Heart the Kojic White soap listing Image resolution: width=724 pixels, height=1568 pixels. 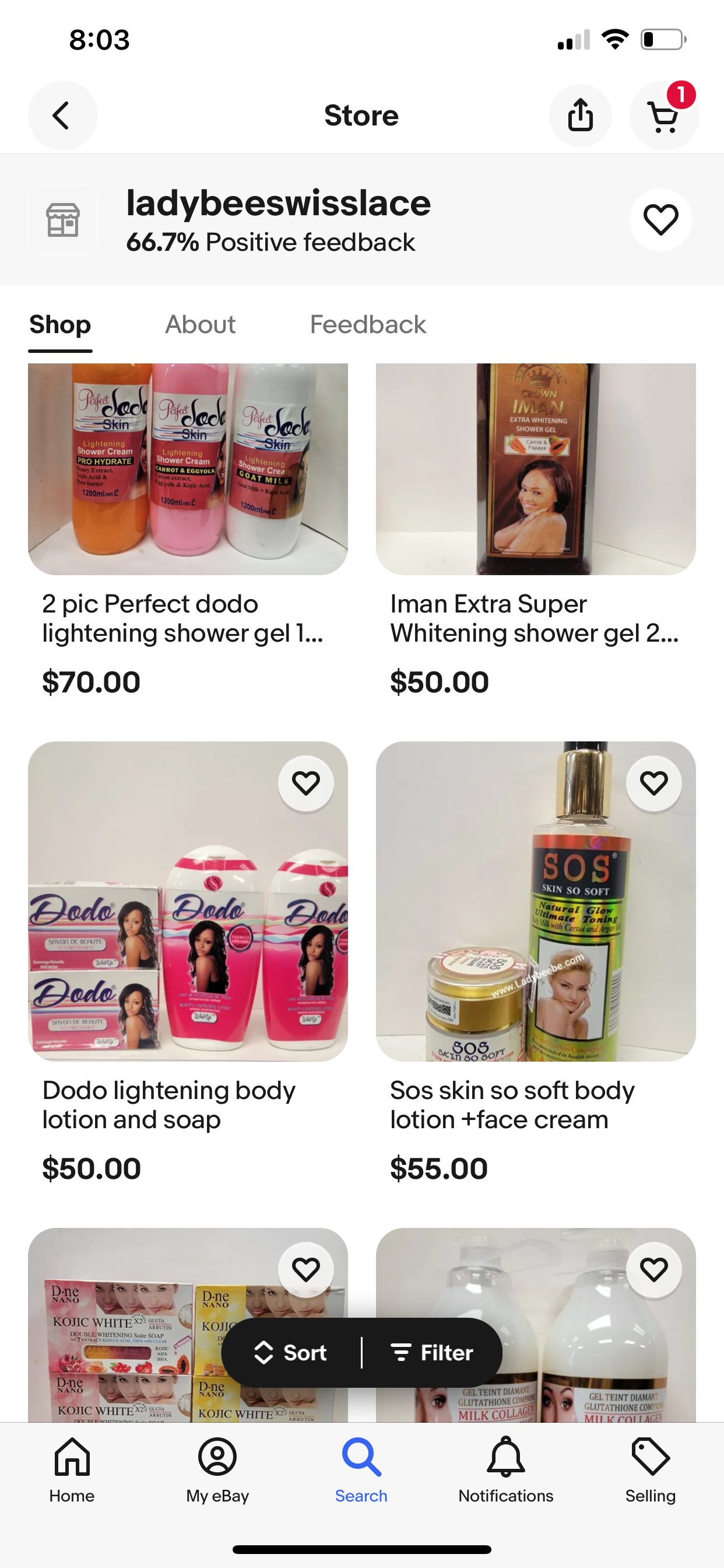pyautogui.click(x=307, y=1269)
